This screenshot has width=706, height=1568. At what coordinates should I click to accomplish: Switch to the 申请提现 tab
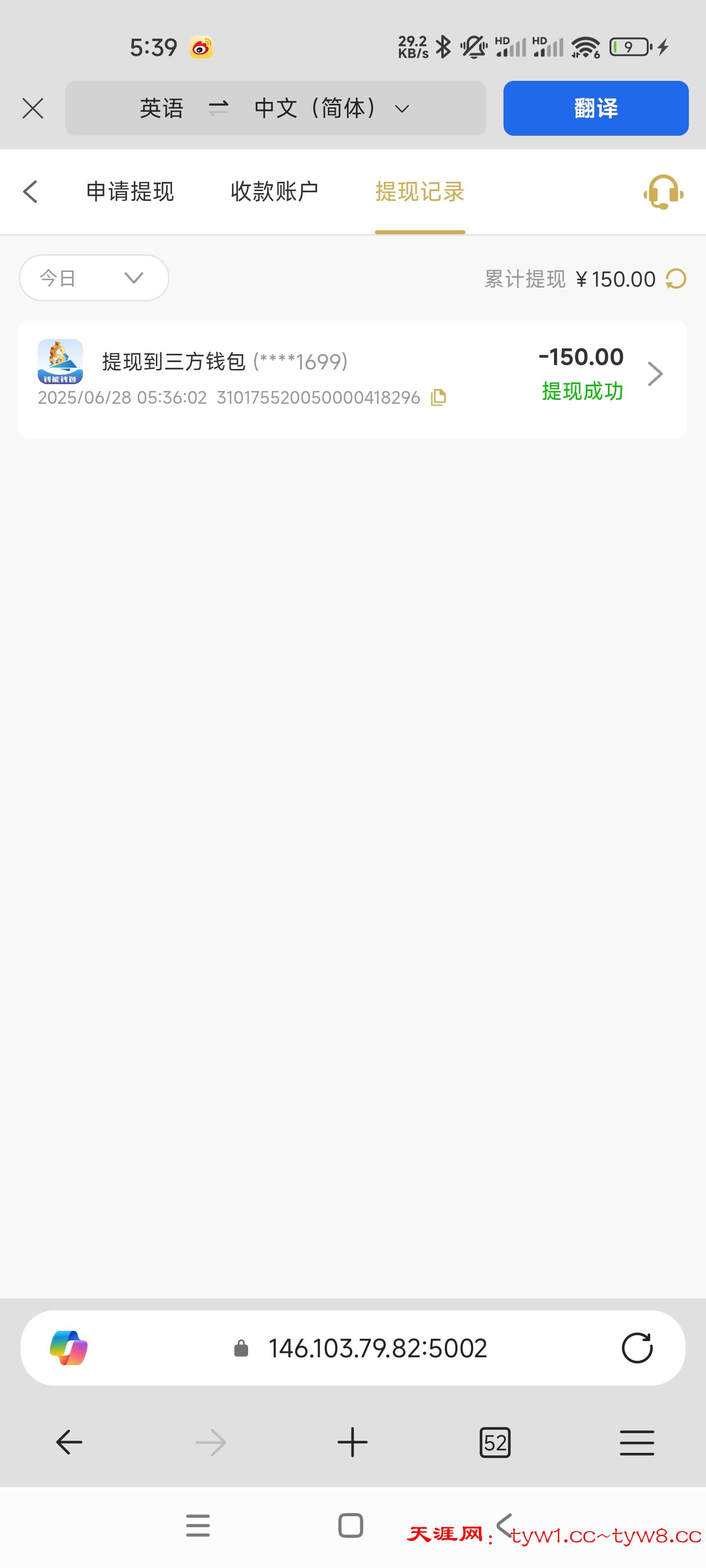(x=130, y=192)
